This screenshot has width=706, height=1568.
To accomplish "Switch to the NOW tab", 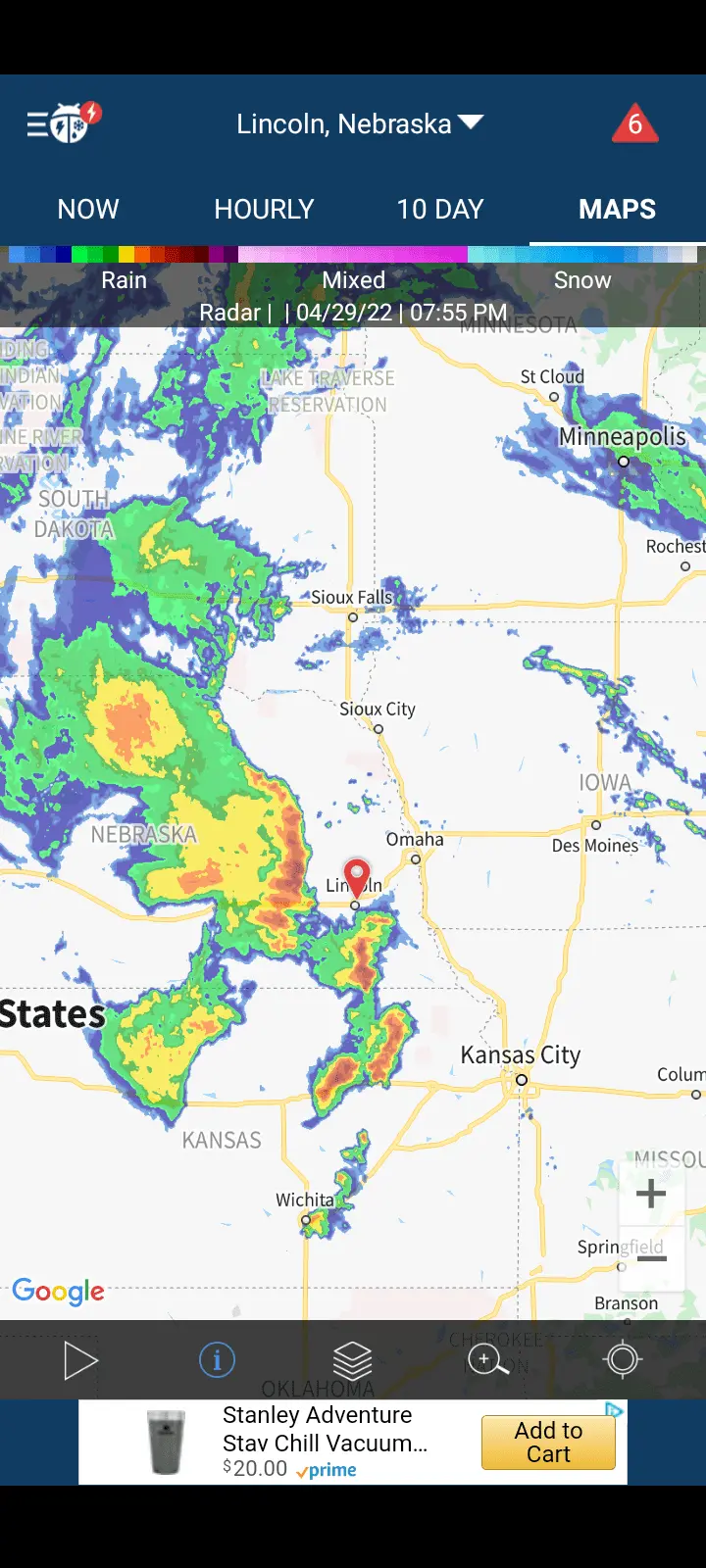I will click(x=88, y=209).
